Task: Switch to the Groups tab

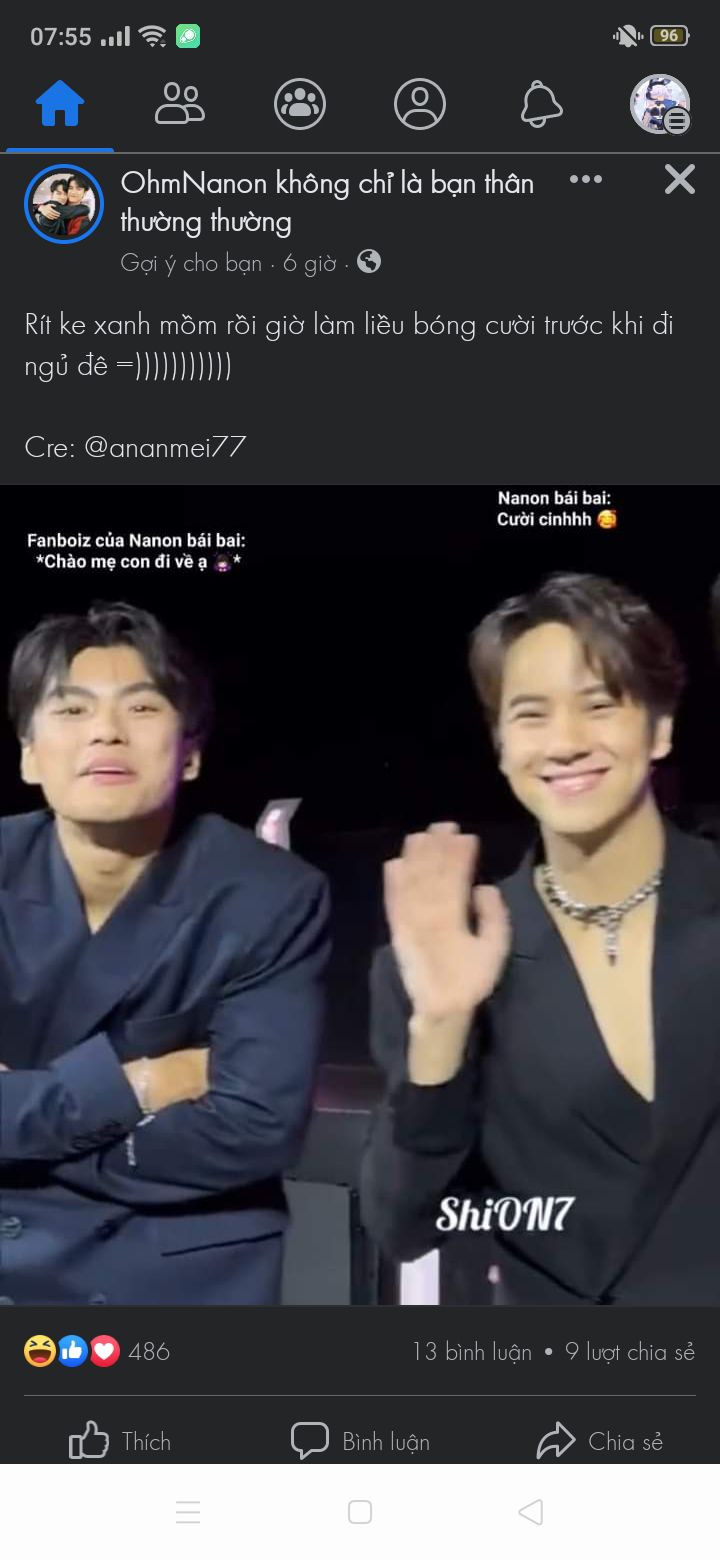Action: [300, 103]
